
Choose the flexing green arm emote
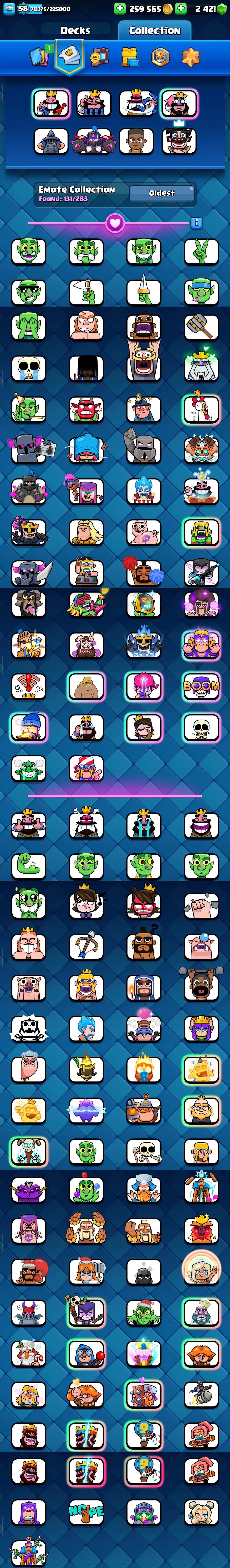(x=29, y=865)
